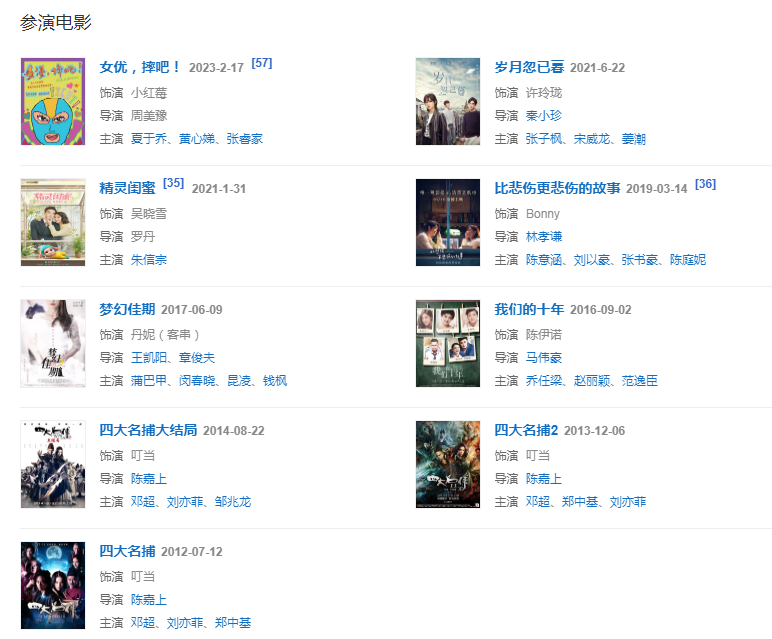This screenshot has height=639, width=772.
Task: Open actress 赵丽颖's page
Action: 591,381
